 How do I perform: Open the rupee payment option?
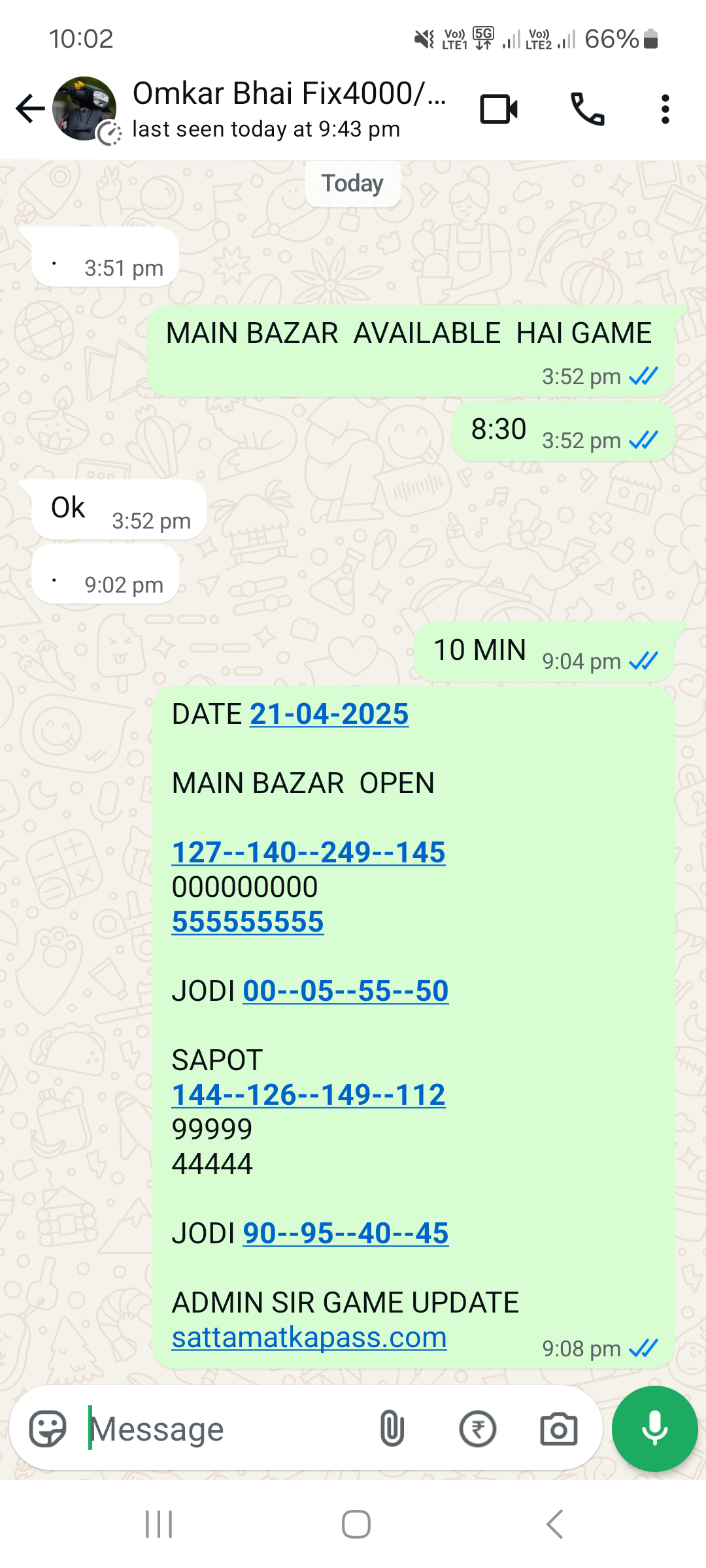[478, 1429]
